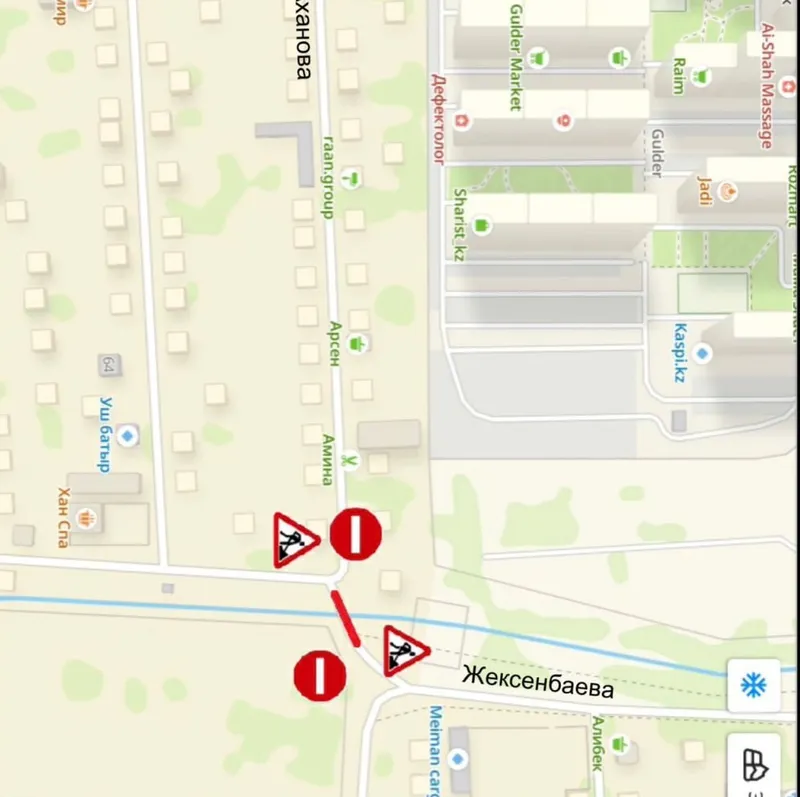Open the Kaspi.kz place marker

click(x=703, y=353)
